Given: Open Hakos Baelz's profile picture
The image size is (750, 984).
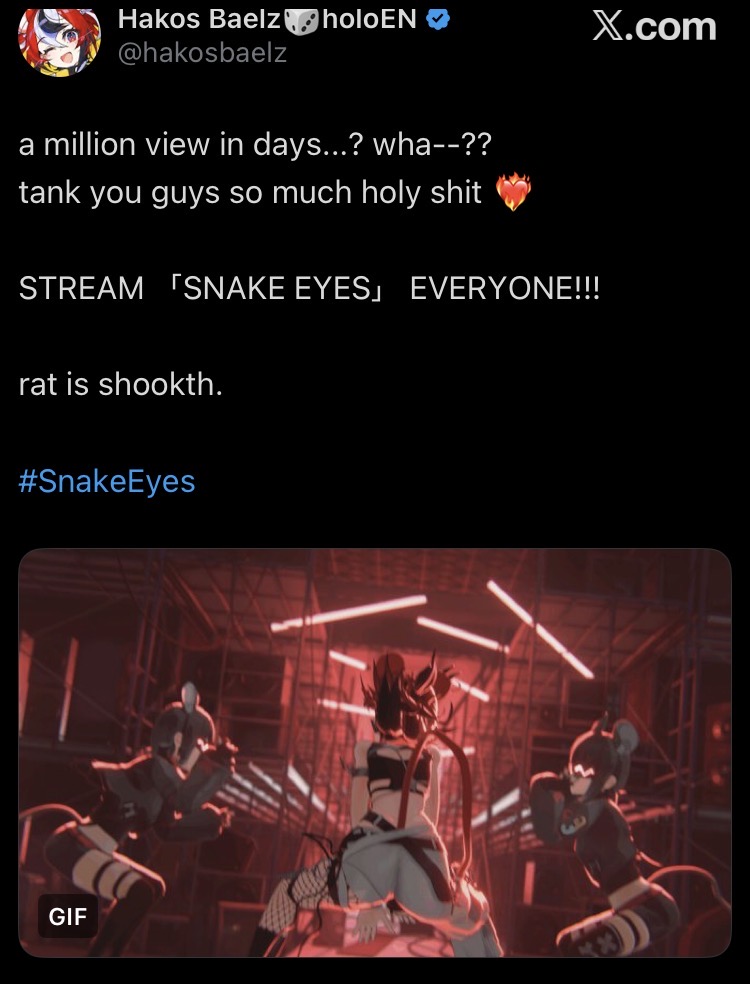Looking at the screenshot, I should [x=60, y=40].
